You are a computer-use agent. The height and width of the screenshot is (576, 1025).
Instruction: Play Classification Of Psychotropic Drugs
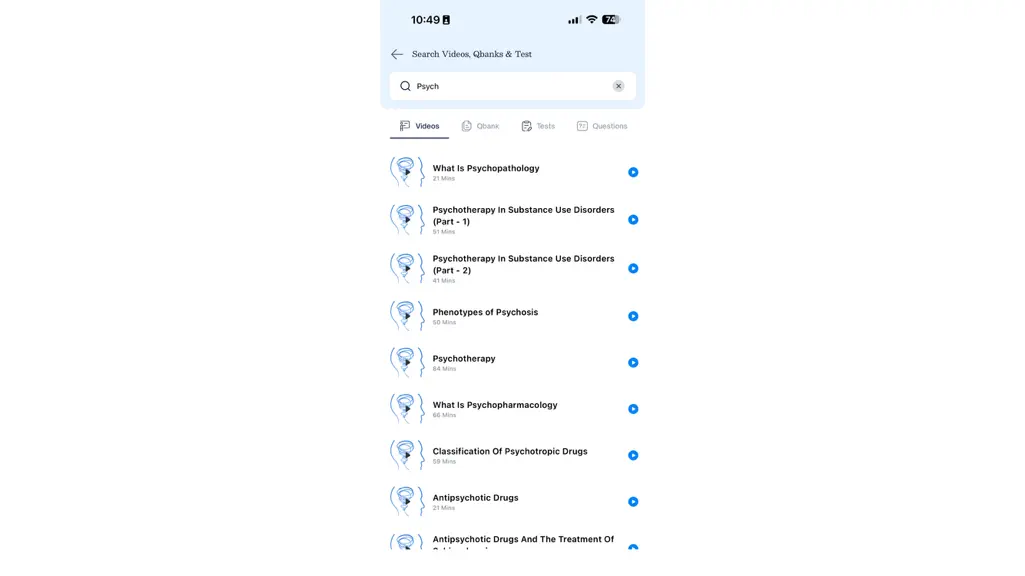pyautogui.click(x=633, y=456)
